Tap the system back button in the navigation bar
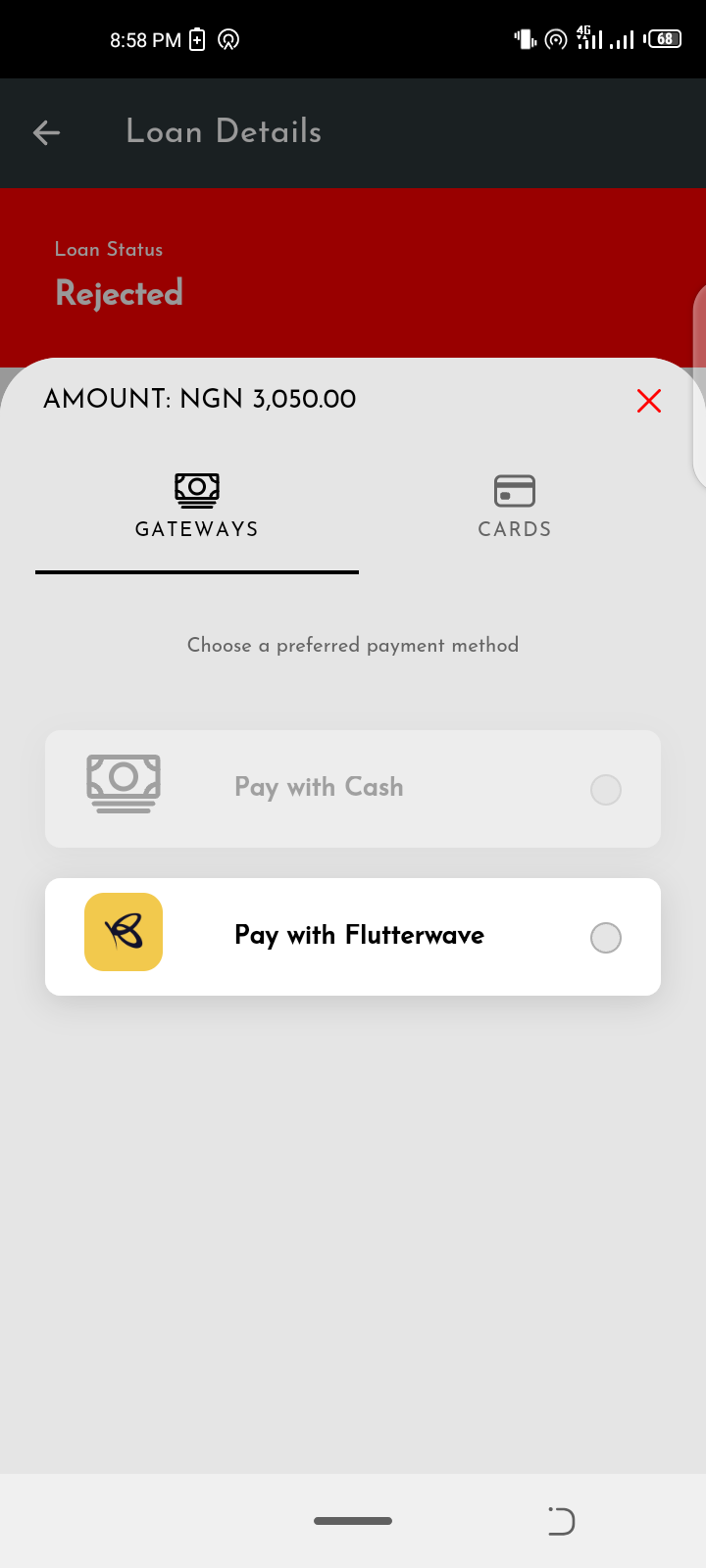The height and width of the screenshot is (1568, 706). (561, 1521)
